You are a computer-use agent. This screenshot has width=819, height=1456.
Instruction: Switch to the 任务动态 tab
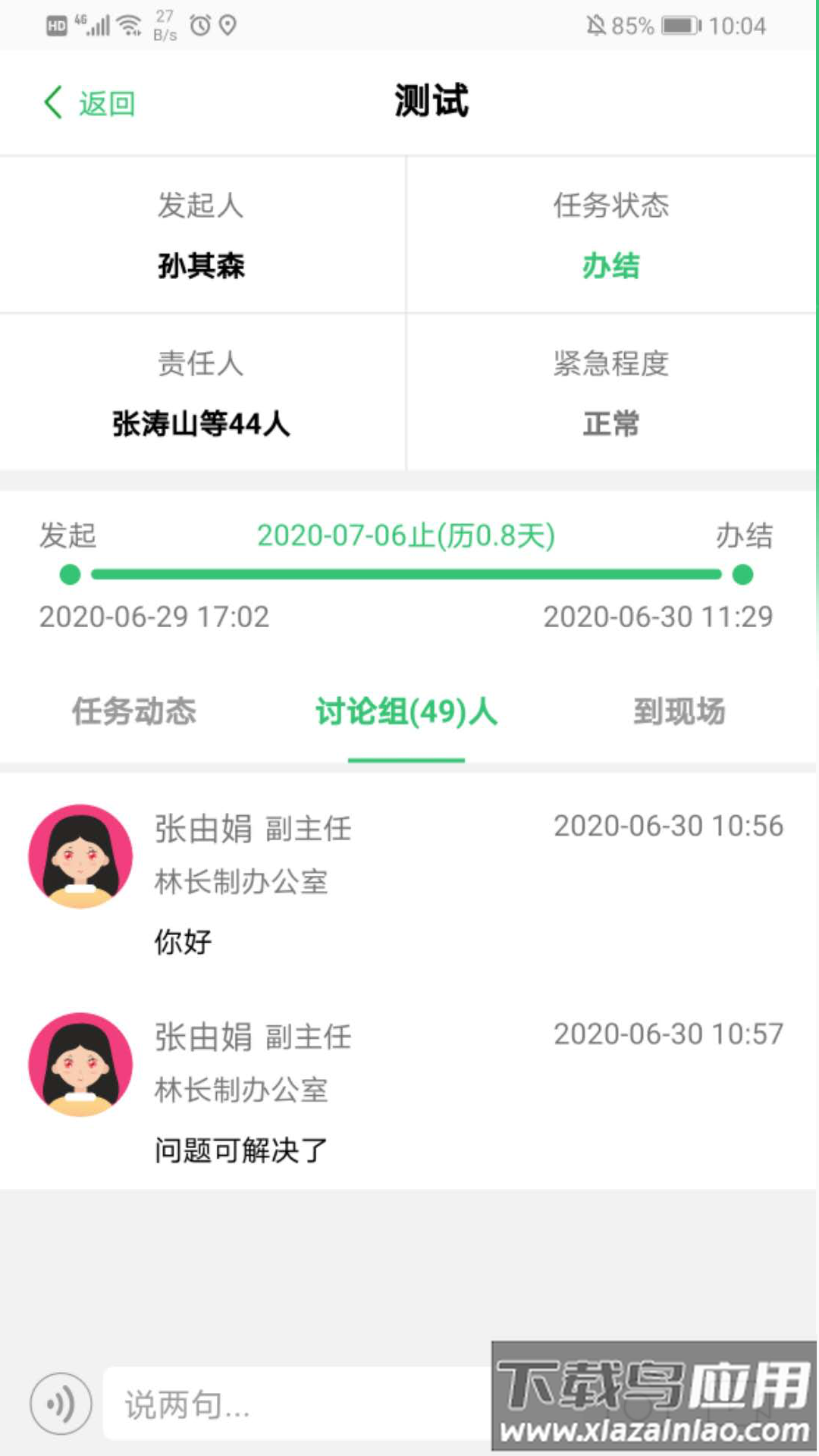point(134,711)
